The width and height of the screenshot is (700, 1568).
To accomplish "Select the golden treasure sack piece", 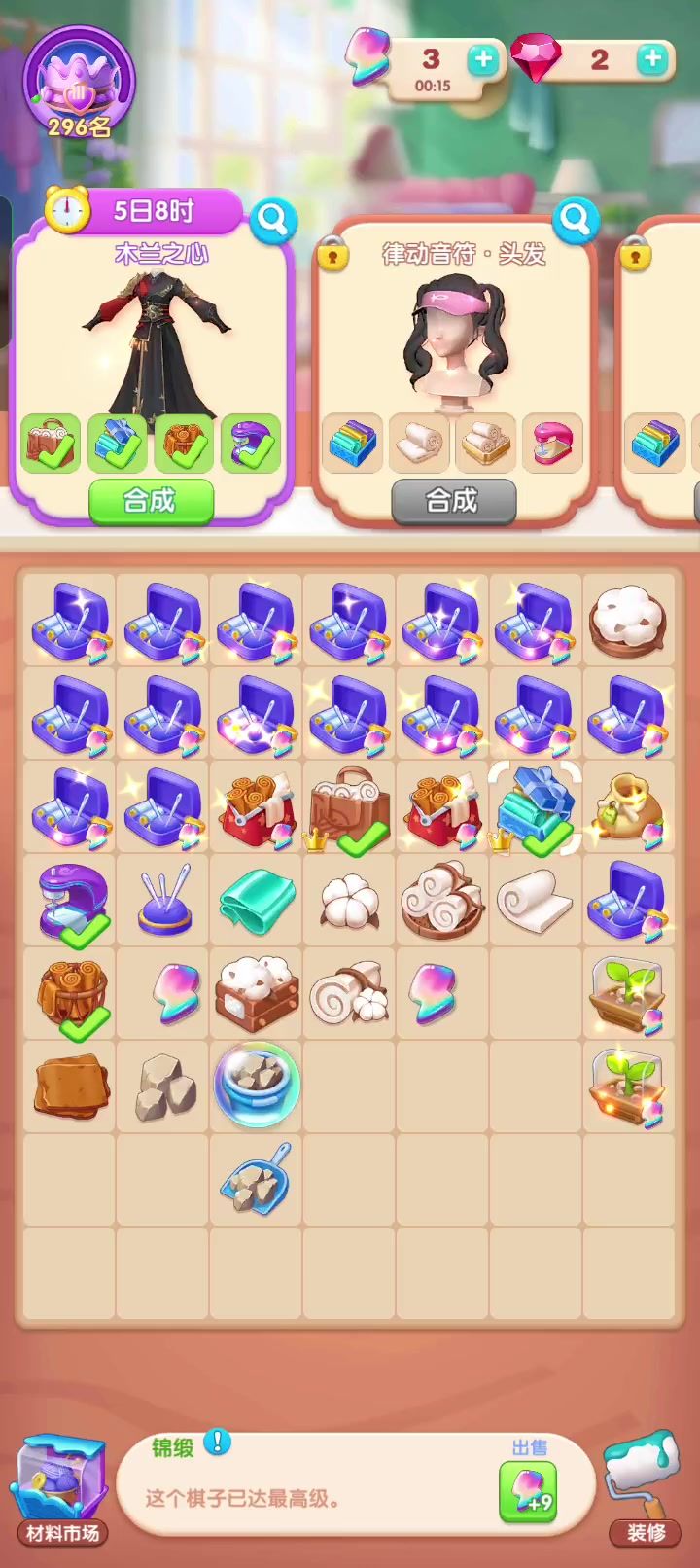I will click(x=627, y=807).
